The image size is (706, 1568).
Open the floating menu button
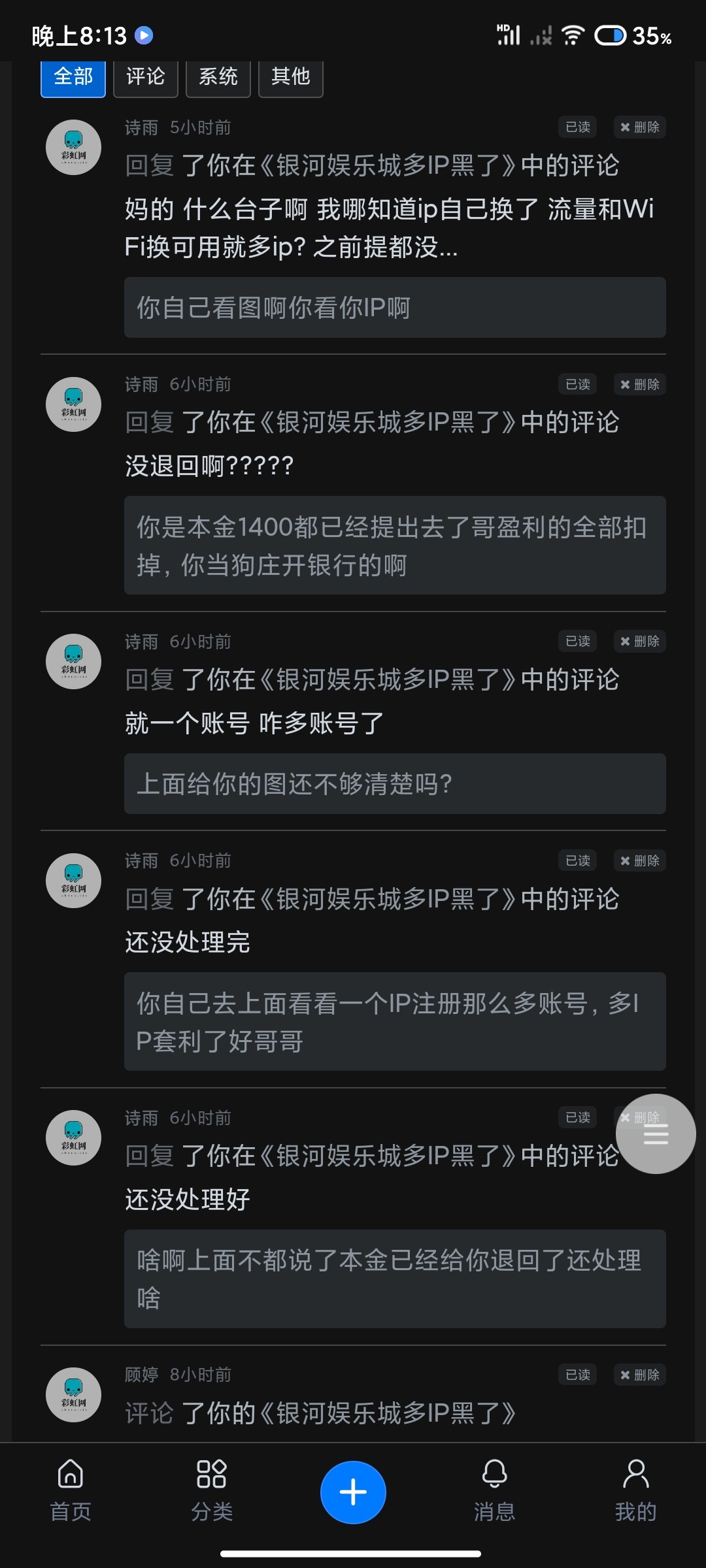[656, 1134]
